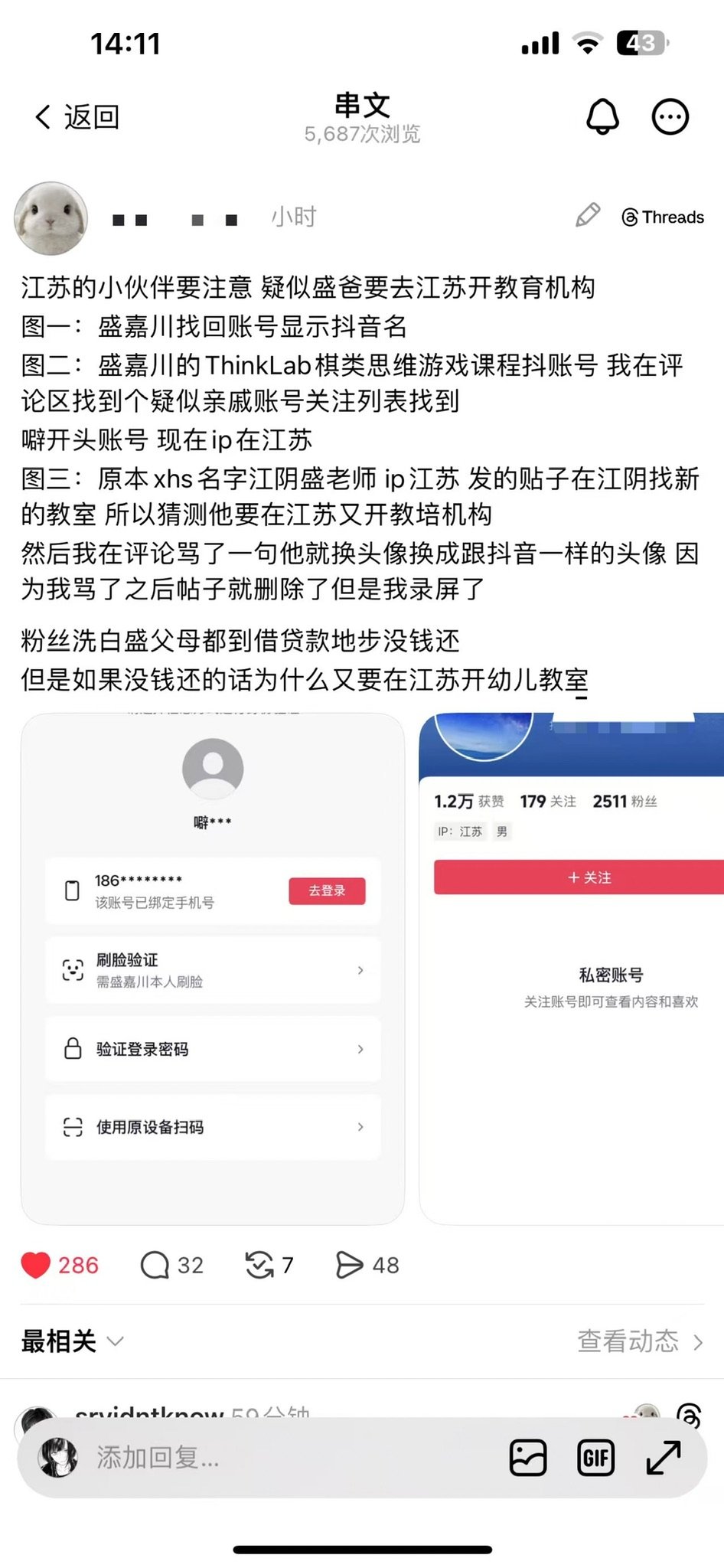
Task: Add a GIF to the reply
Action: tap(595, 1457)
